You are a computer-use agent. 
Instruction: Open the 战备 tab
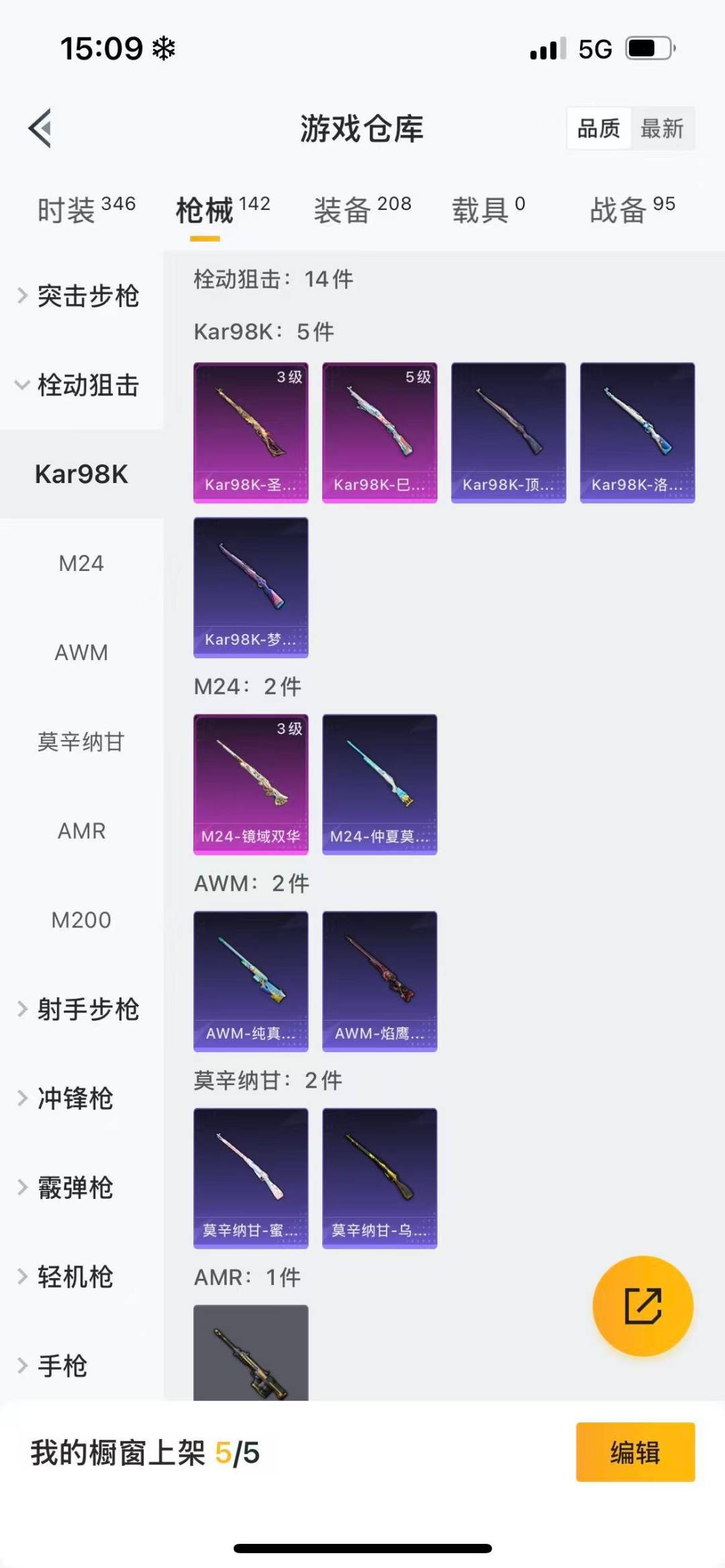(x=632, y=209)
